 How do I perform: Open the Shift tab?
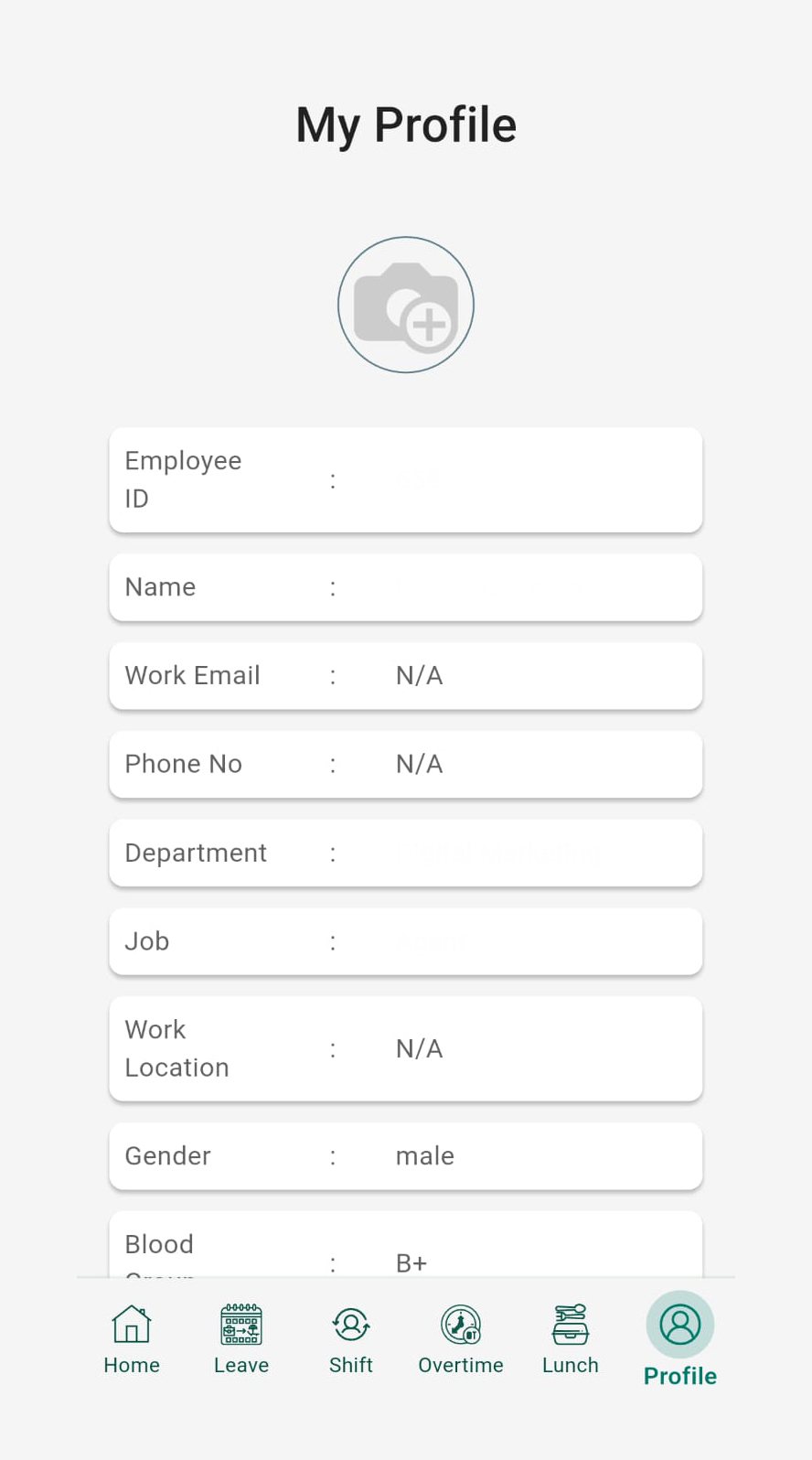pyautogui.click(x=351, y=1338)
